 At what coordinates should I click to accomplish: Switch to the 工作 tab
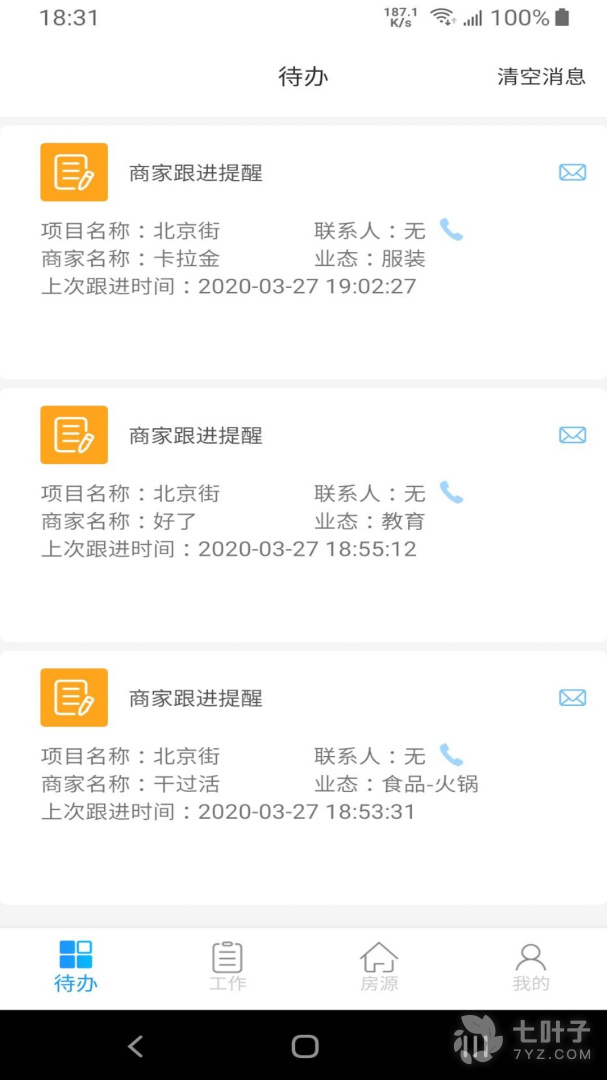click(227, 966)
